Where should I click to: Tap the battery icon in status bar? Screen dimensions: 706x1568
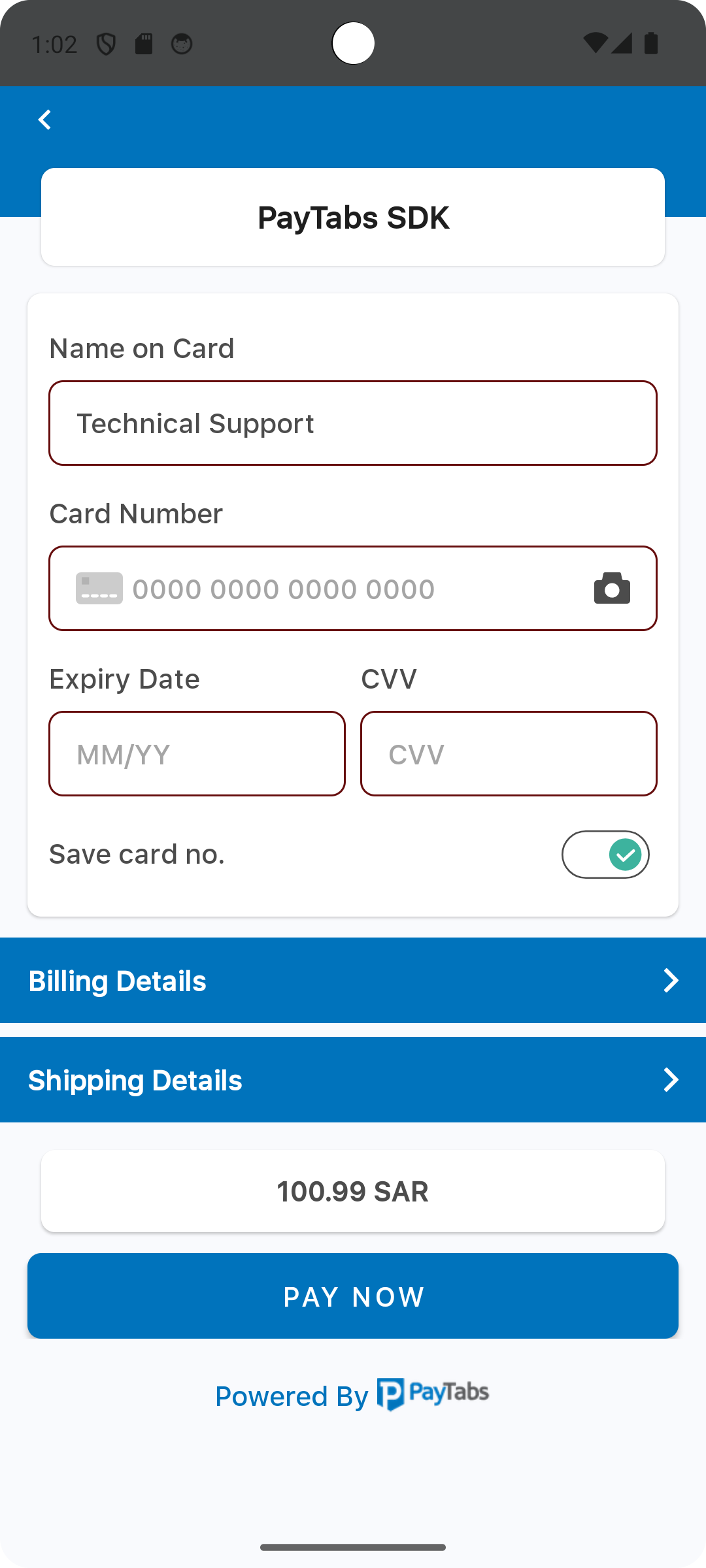tap(651, 42)
